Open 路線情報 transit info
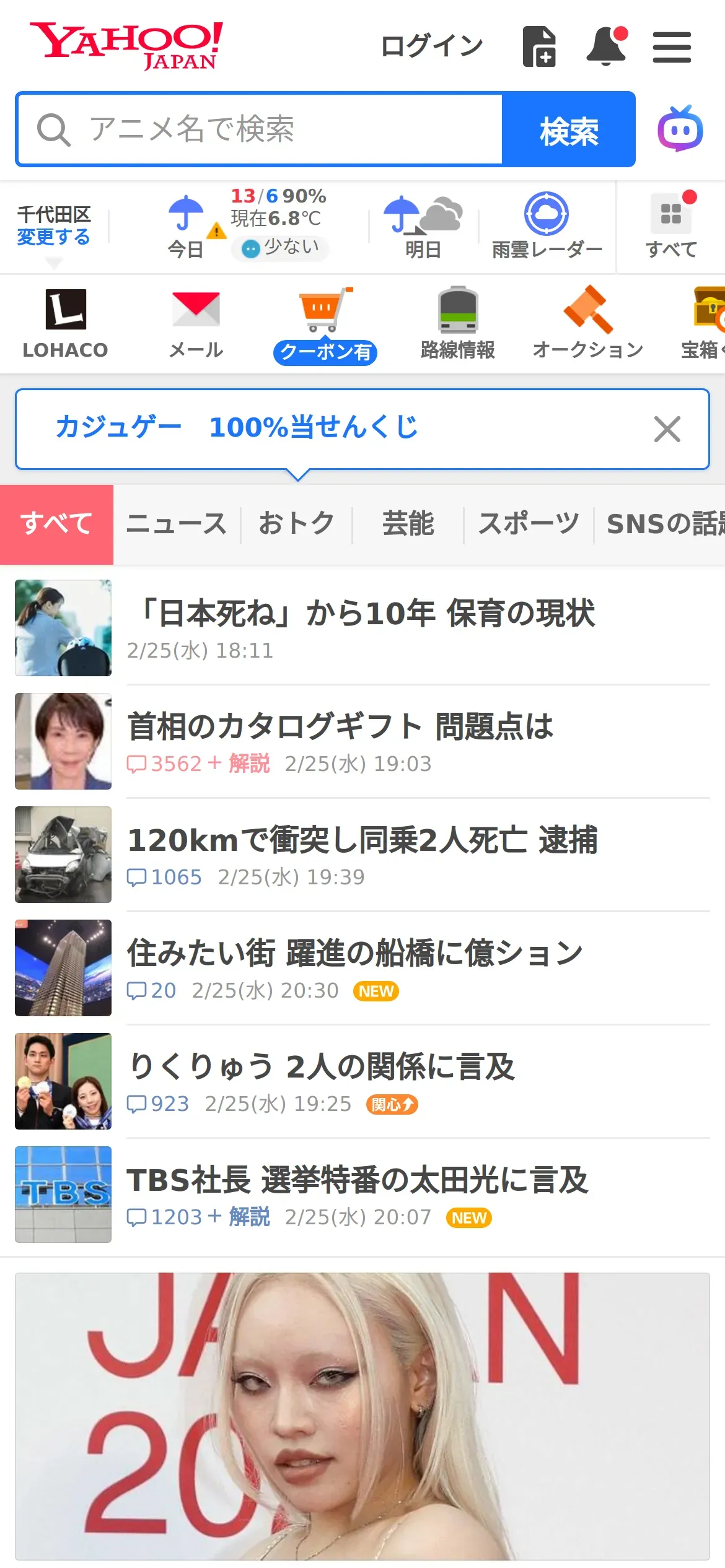 click(x=457, y=324)
